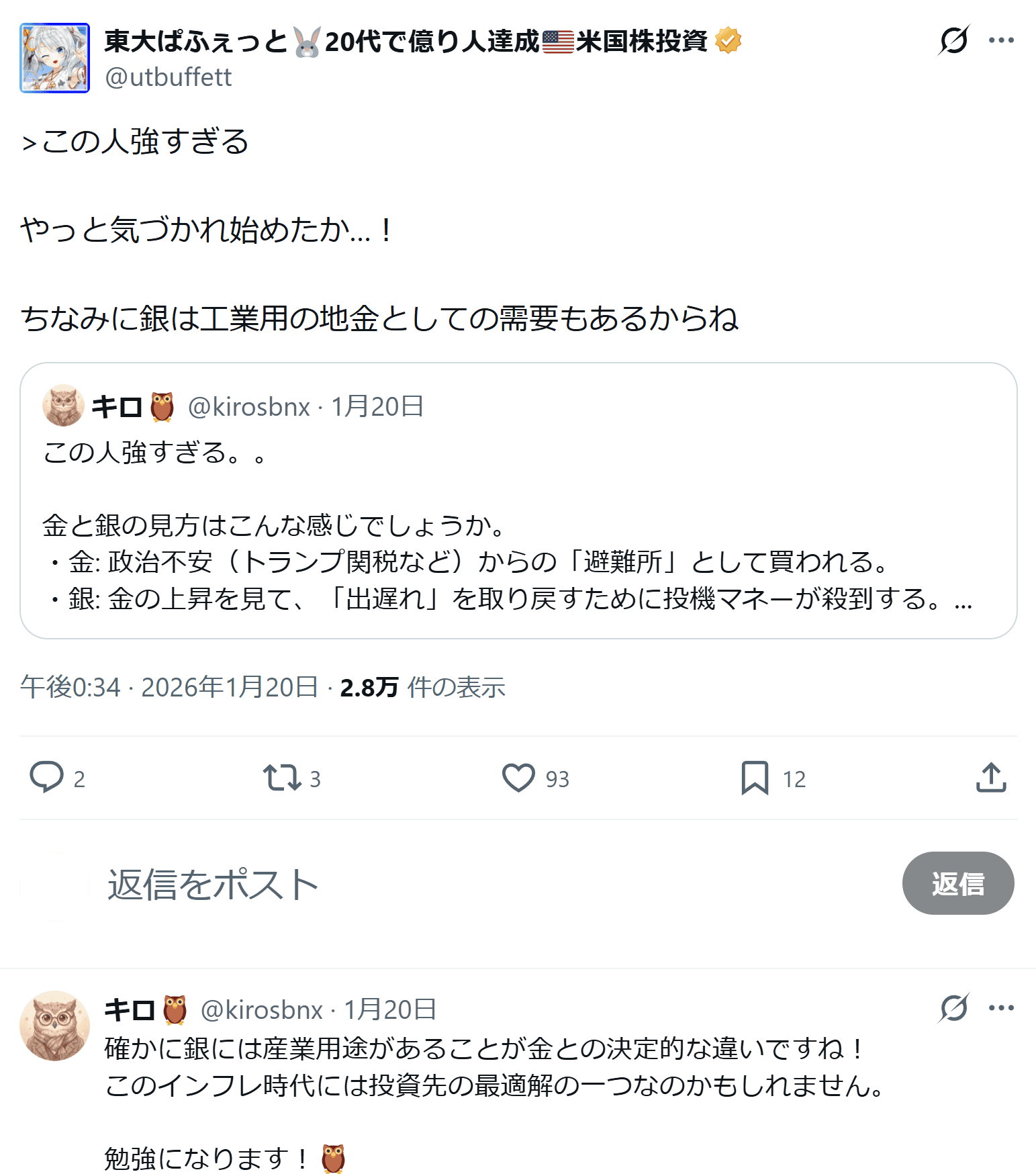Screen dimensions: 1036x1174
Task: Tap the 返信 button
Action: 957,883
